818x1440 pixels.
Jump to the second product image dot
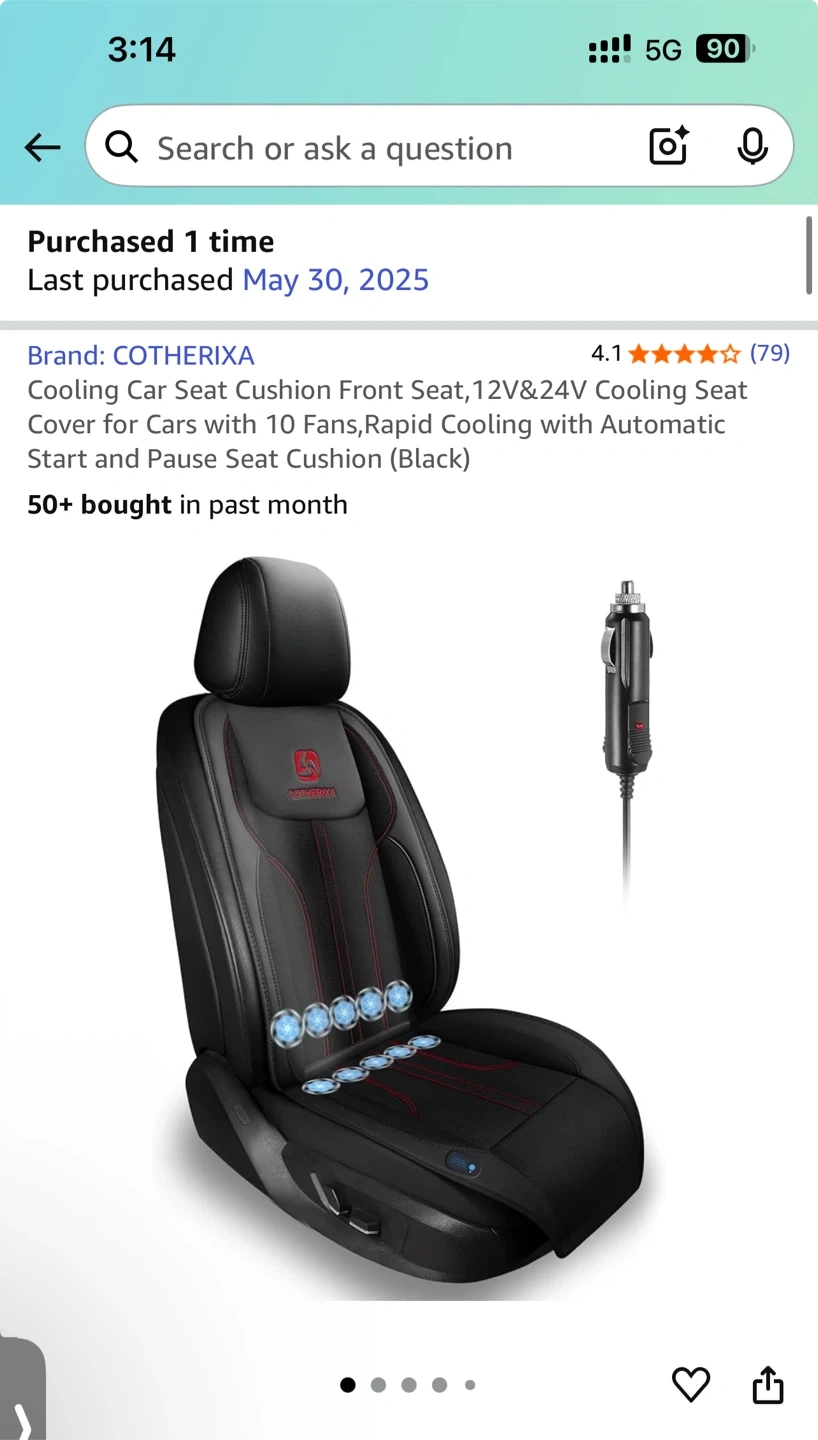[378, 1385]
